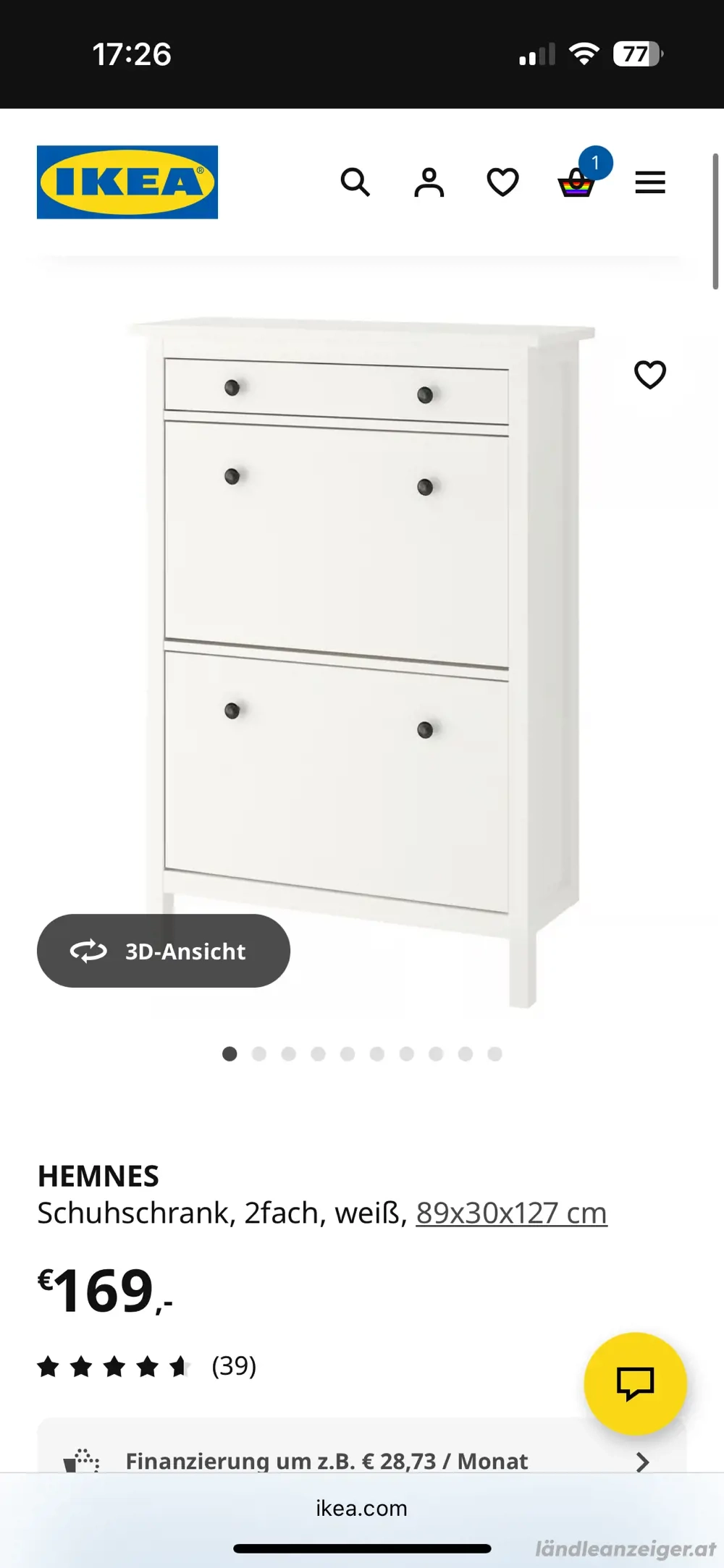
Task: Expand the hamburger navigation menu
Action: [x=649, y=182]
